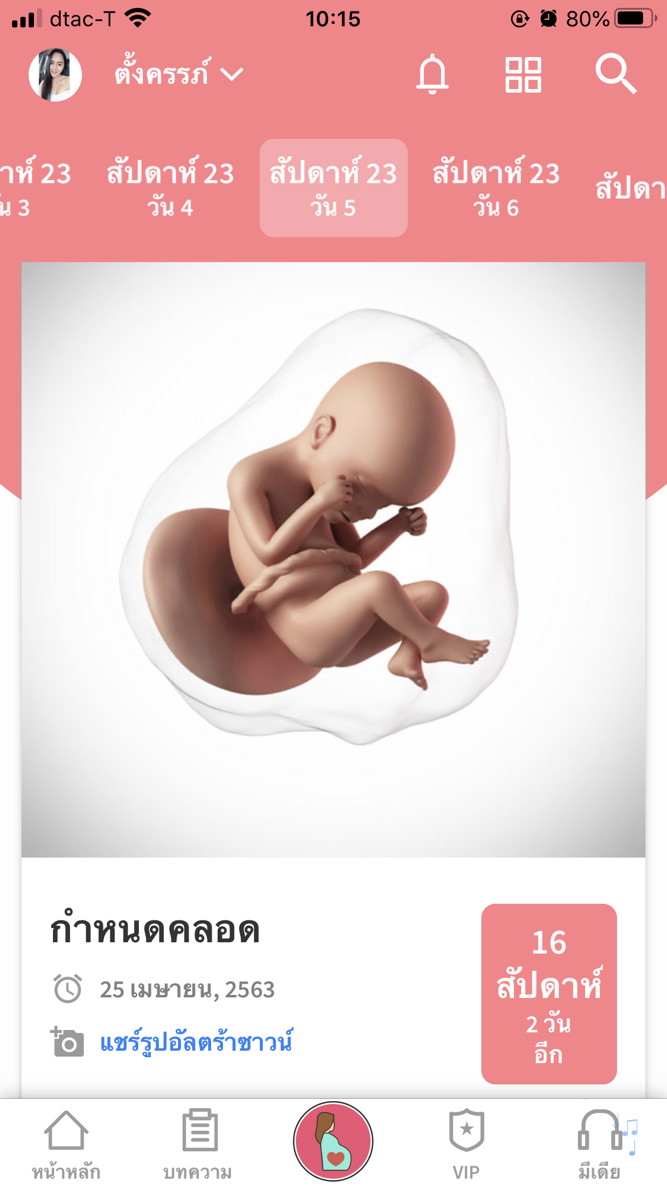Switch to the VIP tab
The width and height of the screenshot is (667, 1186).
[x=466, y=1145]
